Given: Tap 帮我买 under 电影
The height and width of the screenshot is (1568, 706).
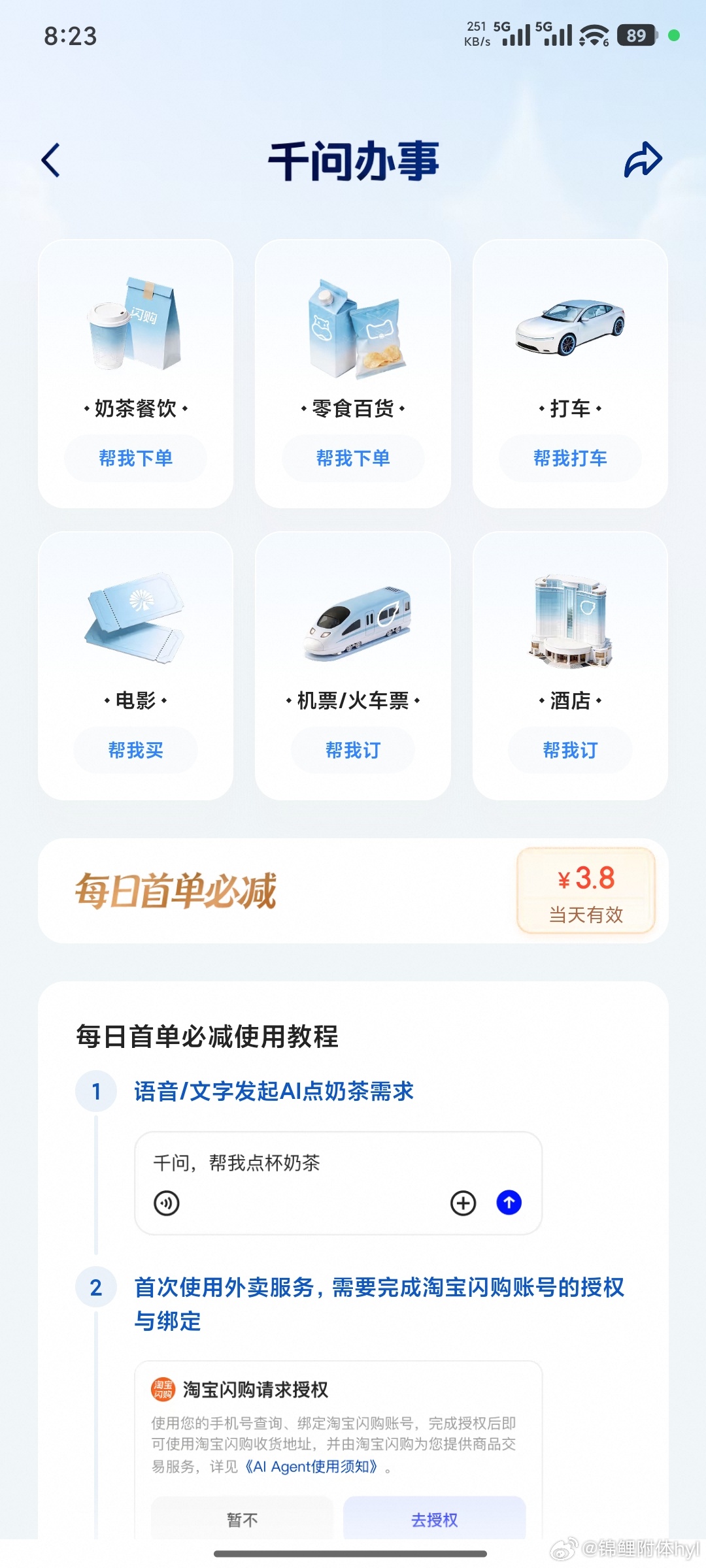Looking at the screenshot, I should (135, 750).
